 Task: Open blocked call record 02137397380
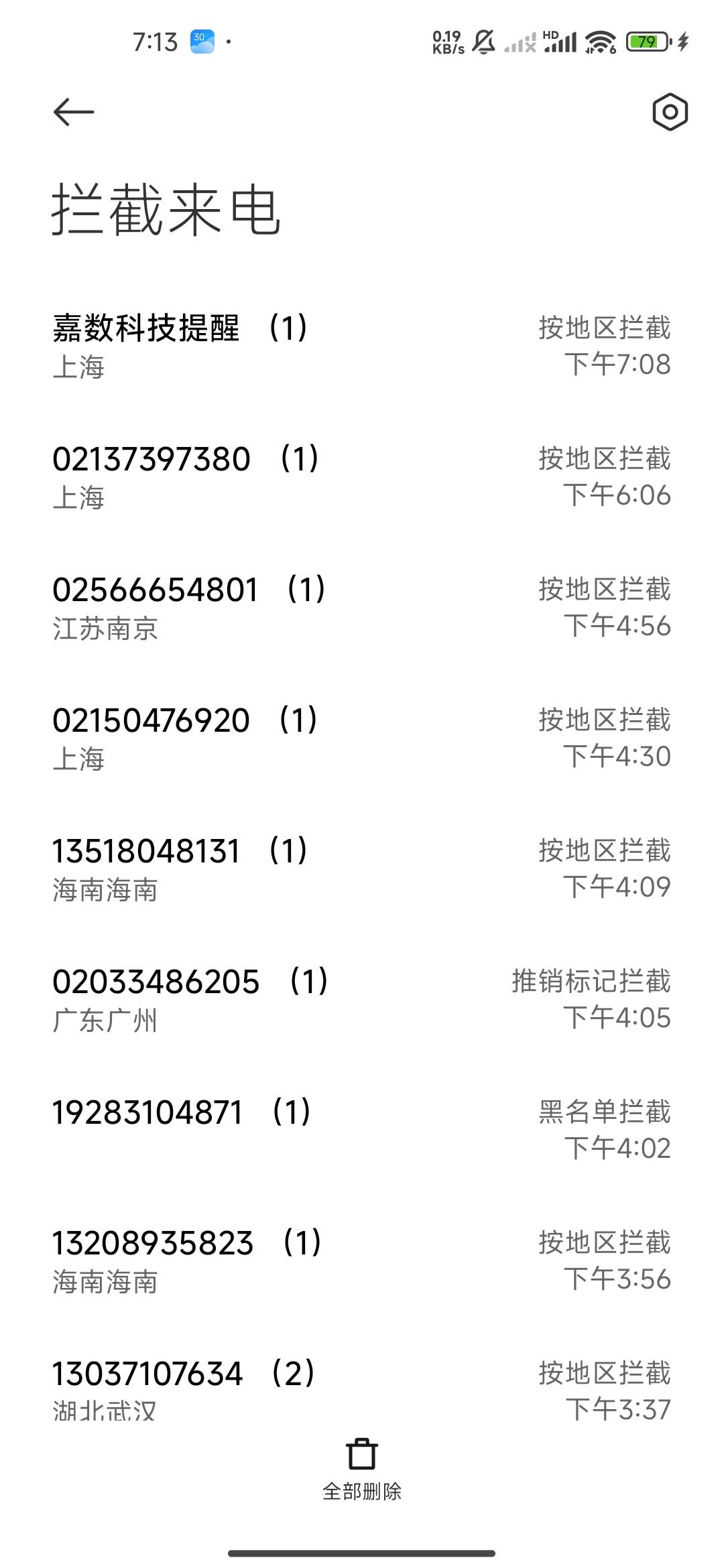click(362, 477)
